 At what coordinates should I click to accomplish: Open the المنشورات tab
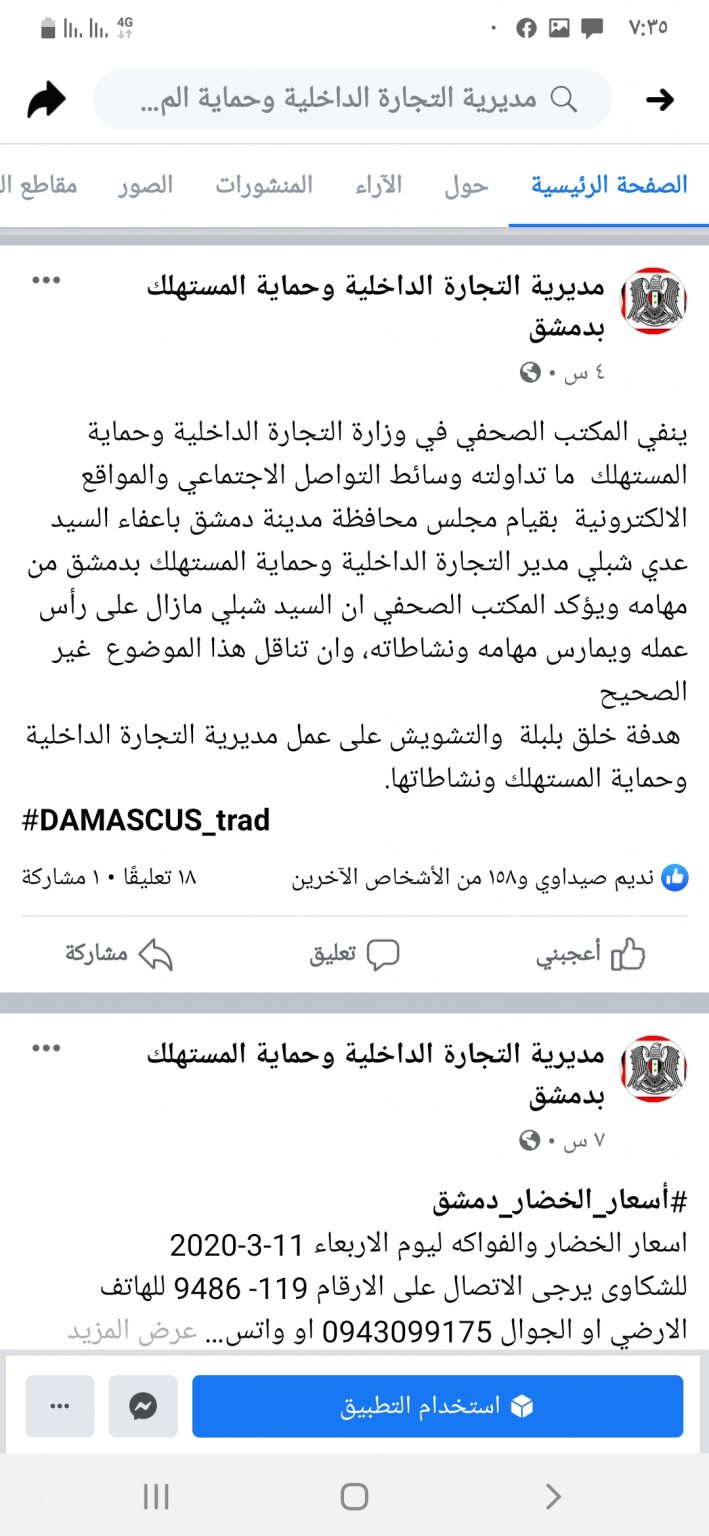(263, 185)
